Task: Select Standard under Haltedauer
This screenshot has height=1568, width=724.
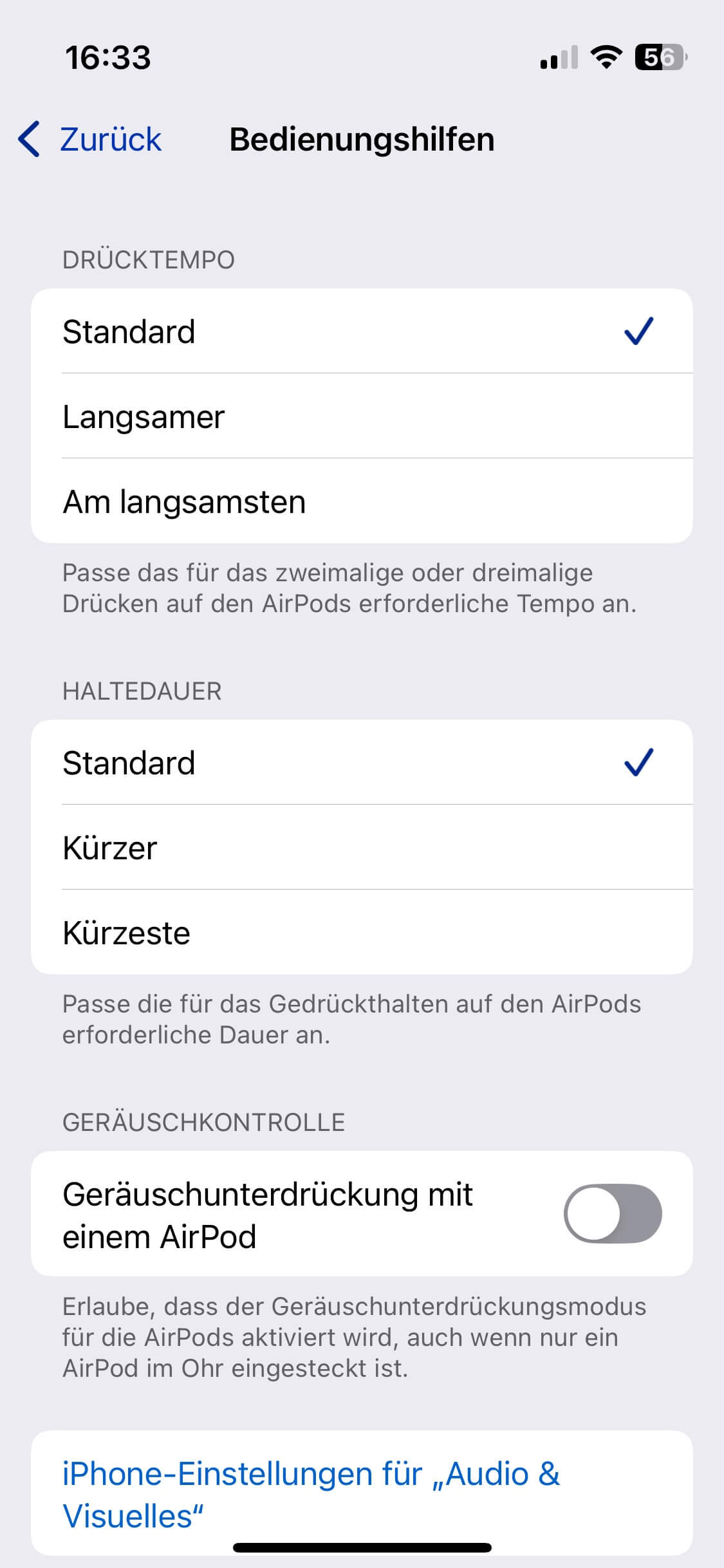Action: click(360, 763)
